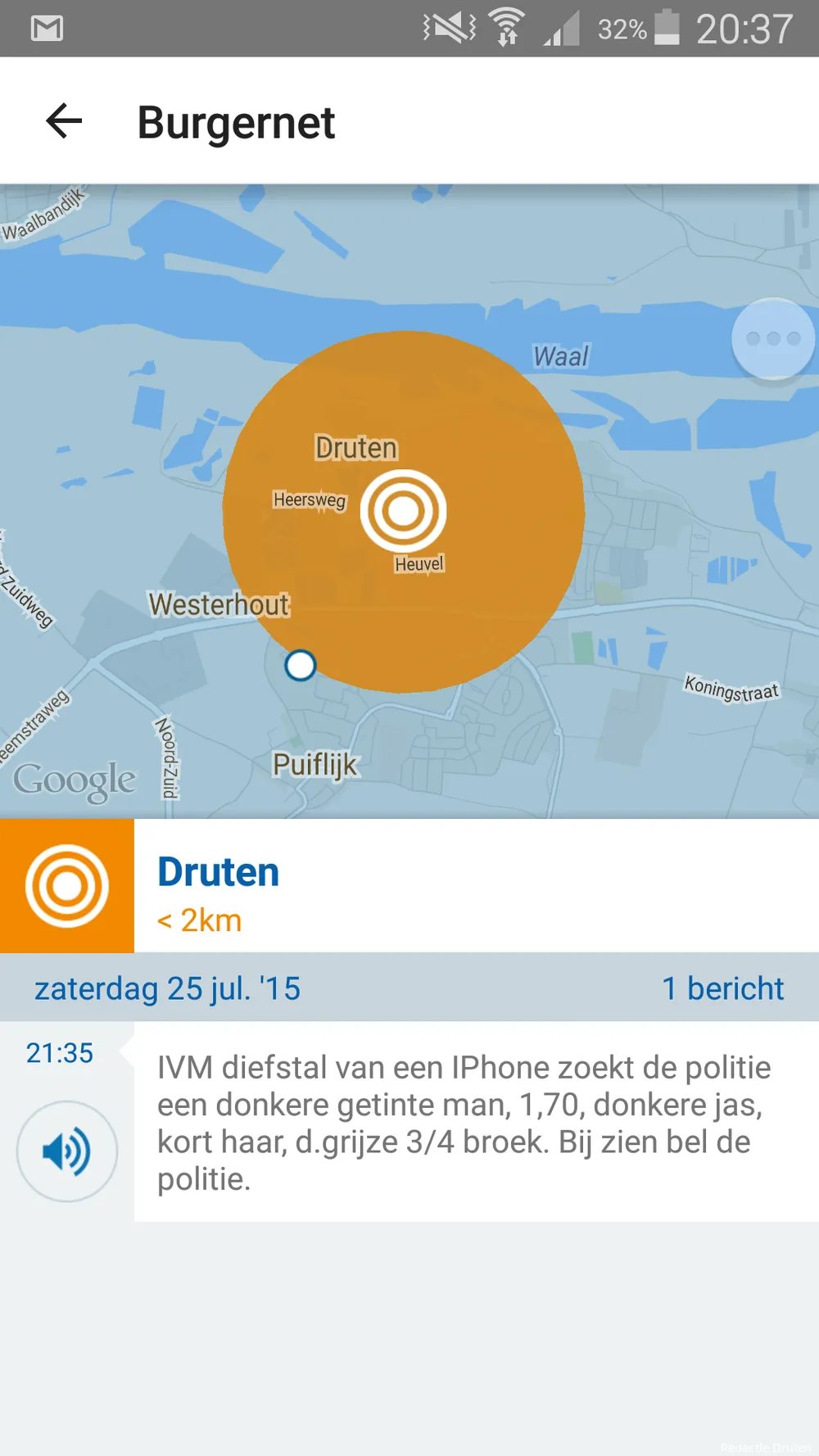Tap the blue location dot on the map
819x1456 pixels.
[301, 665]
